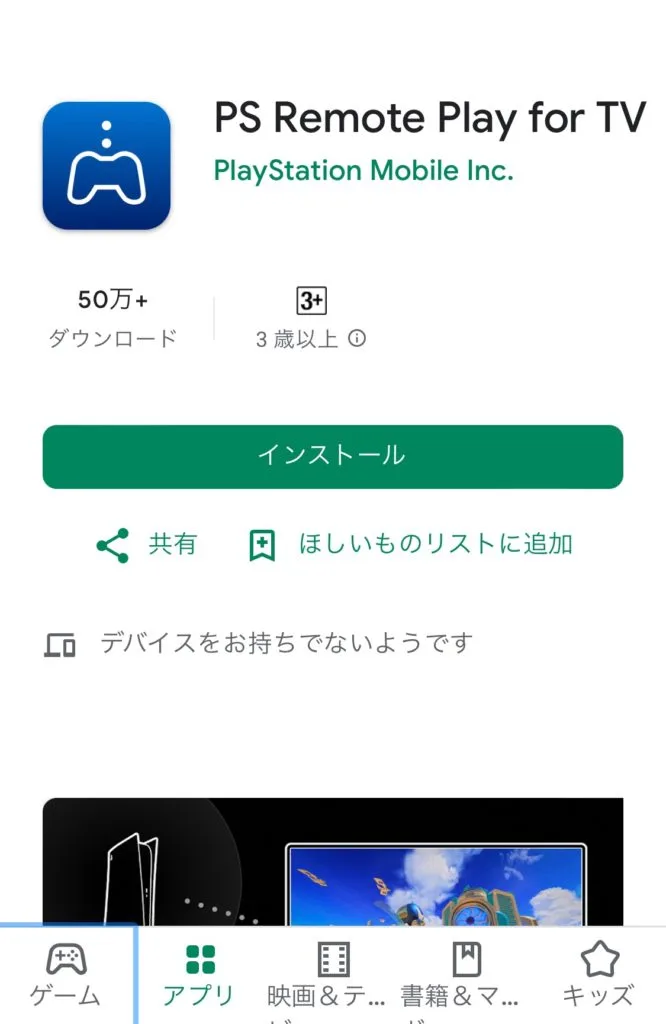666x1024 pixels.
Task: Select the アプリ tab
Action: (x=199, y=976)
